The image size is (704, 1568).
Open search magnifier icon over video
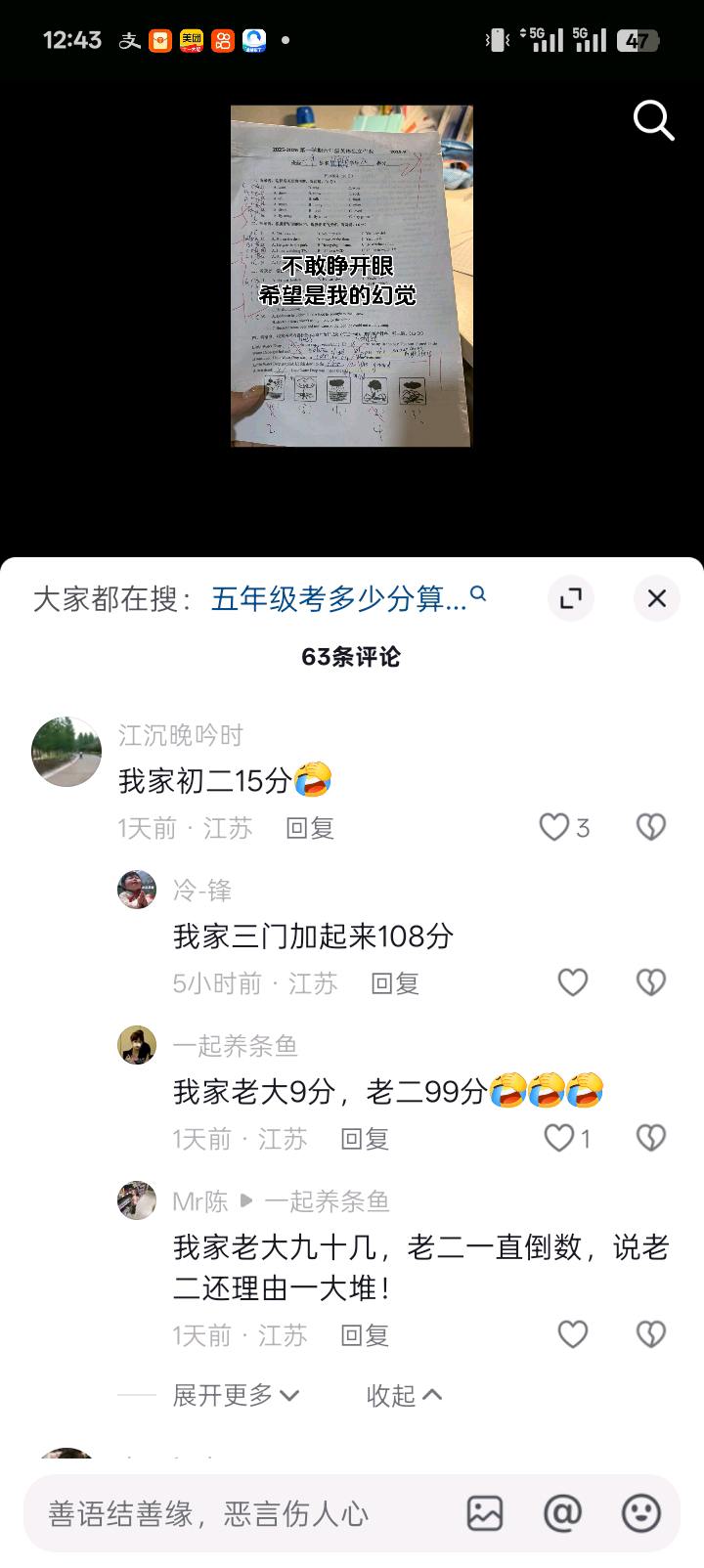tap(653, 121)
